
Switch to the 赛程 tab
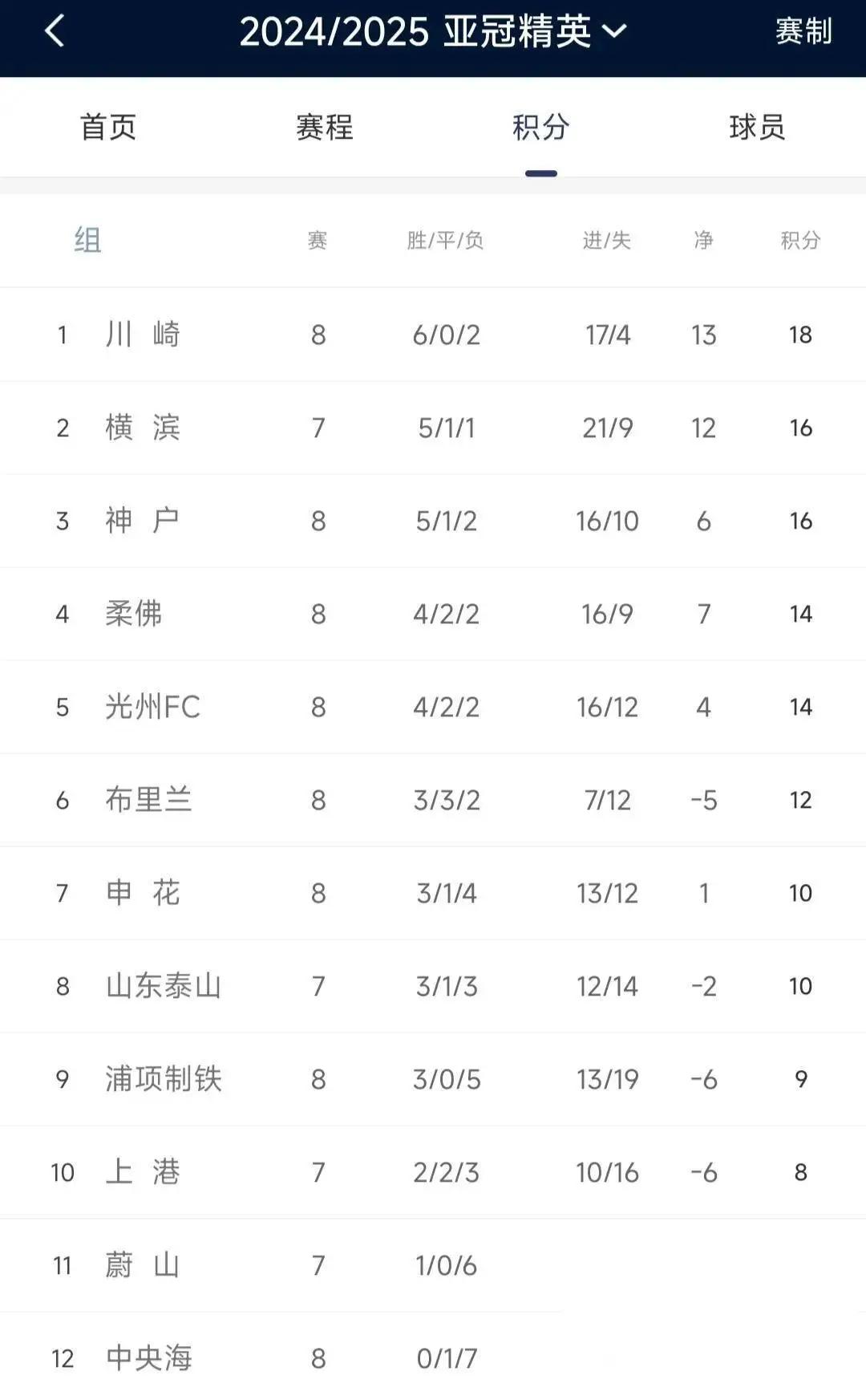(325, 127)
